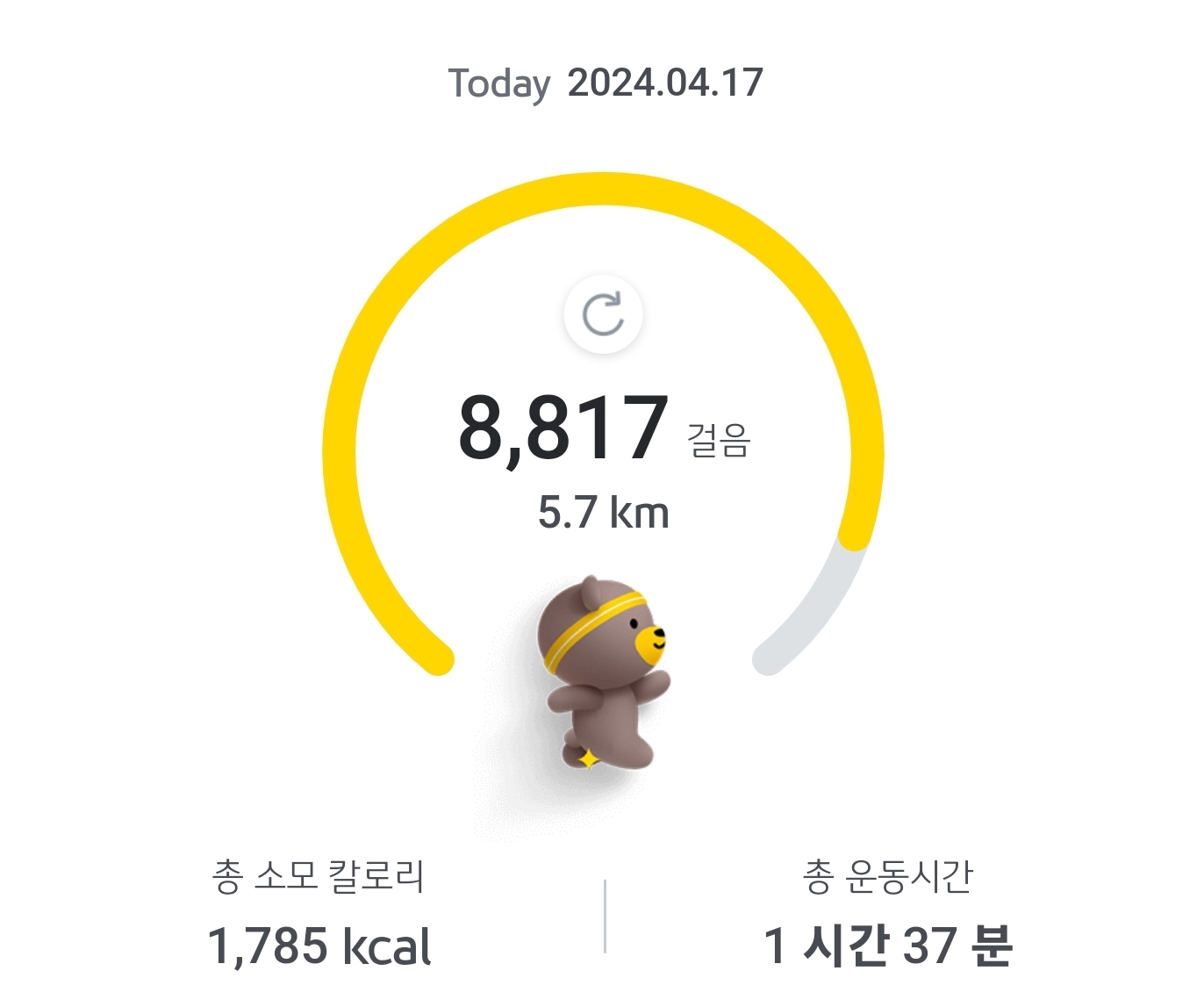
Task: Refresh the step count
Action: coord(603,314)
